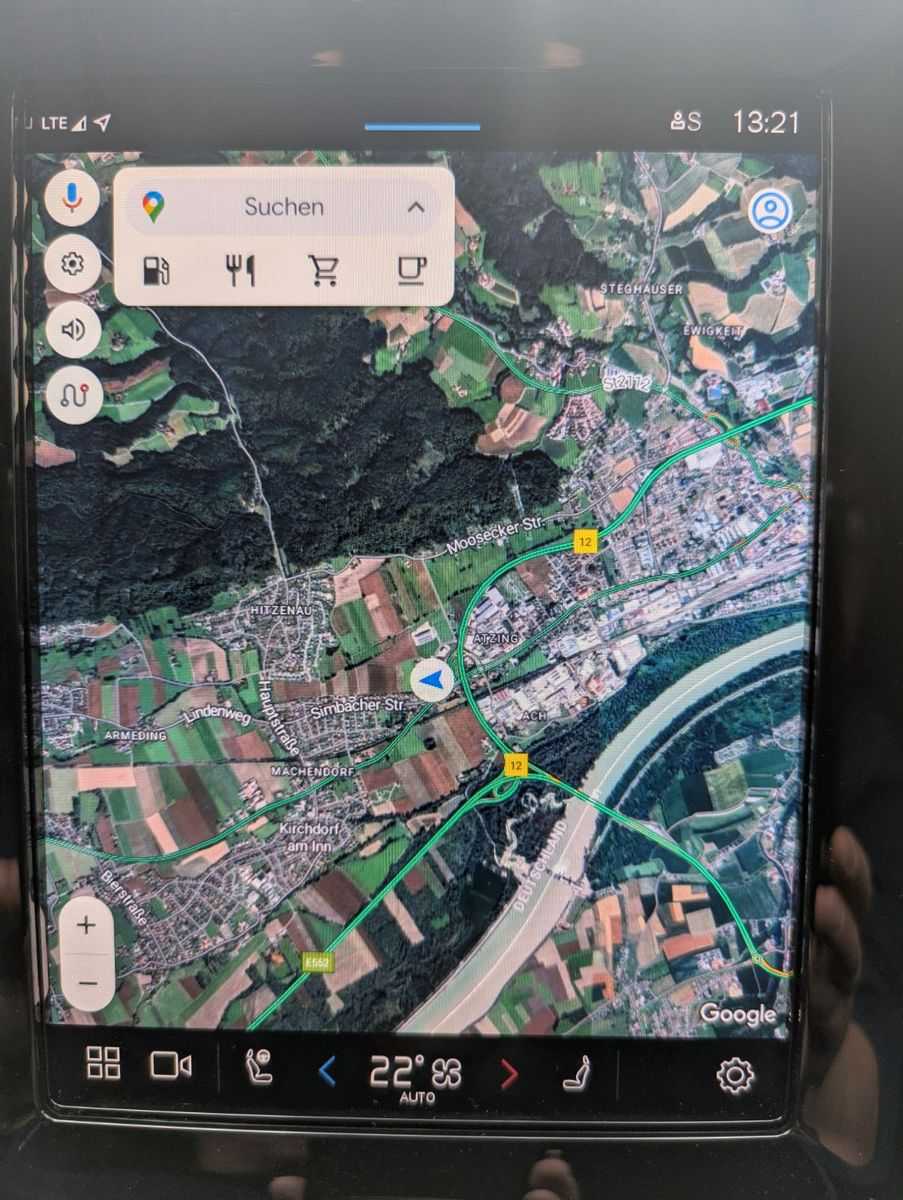
Task: Find nearby coffee shops
Action: 411,270
